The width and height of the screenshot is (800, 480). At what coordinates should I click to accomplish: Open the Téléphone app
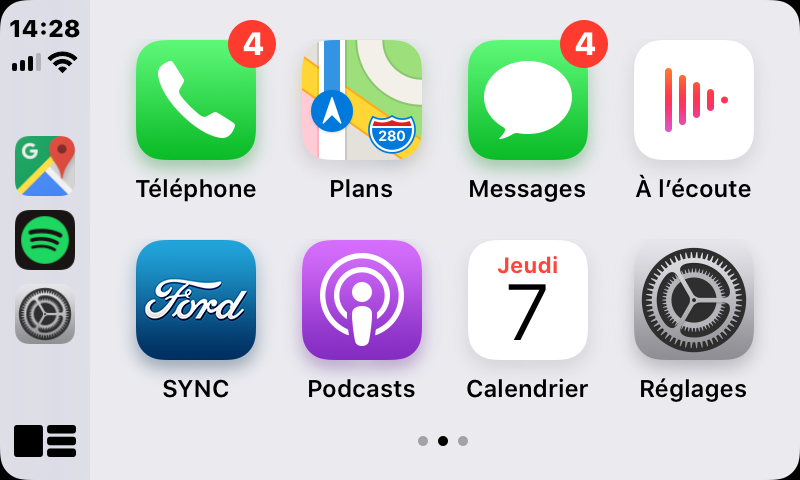[x=196, y=100]
